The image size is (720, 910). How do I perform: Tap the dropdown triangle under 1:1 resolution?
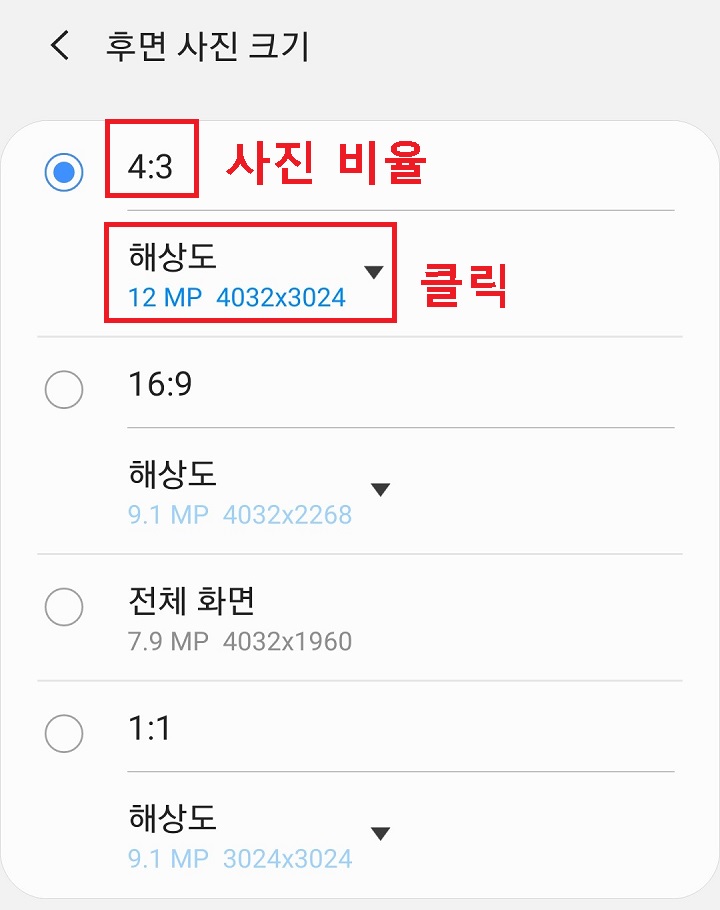[x=380, y=830]
